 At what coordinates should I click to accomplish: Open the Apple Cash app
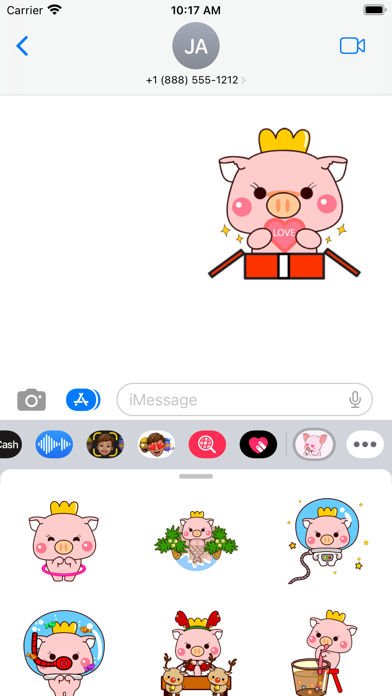(10, 444)
